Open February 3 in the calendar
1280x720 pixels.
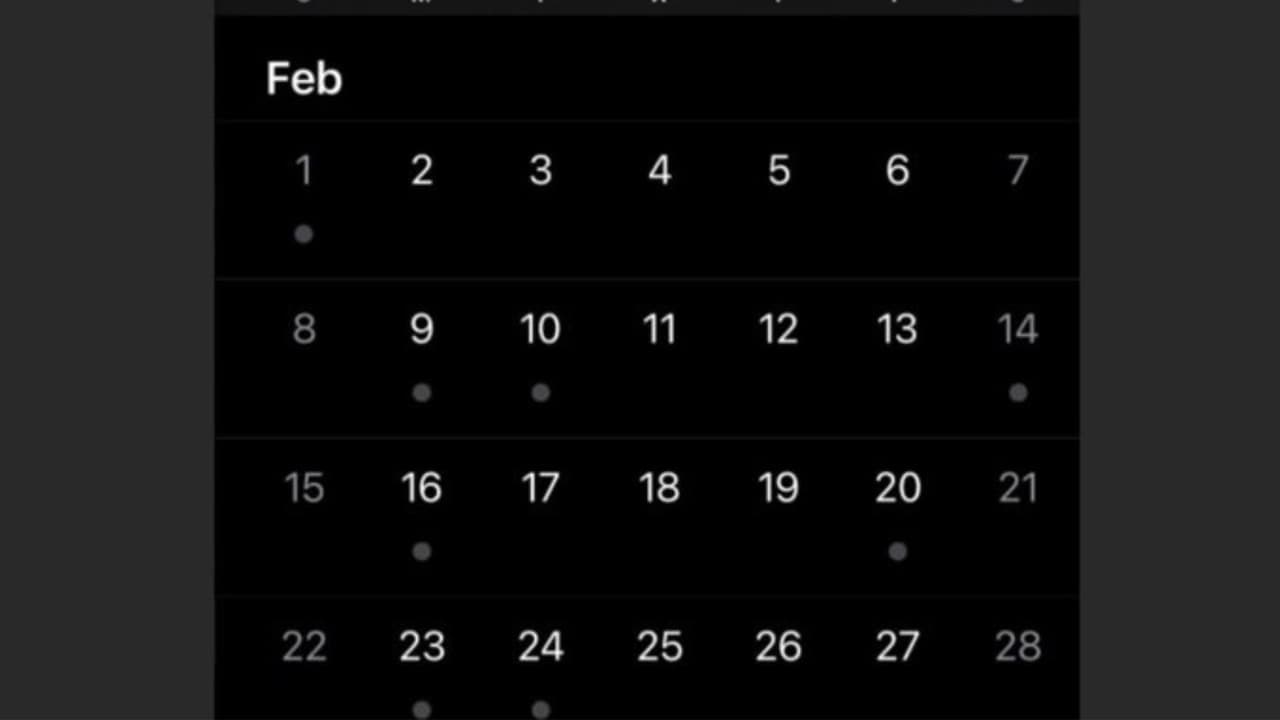(x=540, y=172)
